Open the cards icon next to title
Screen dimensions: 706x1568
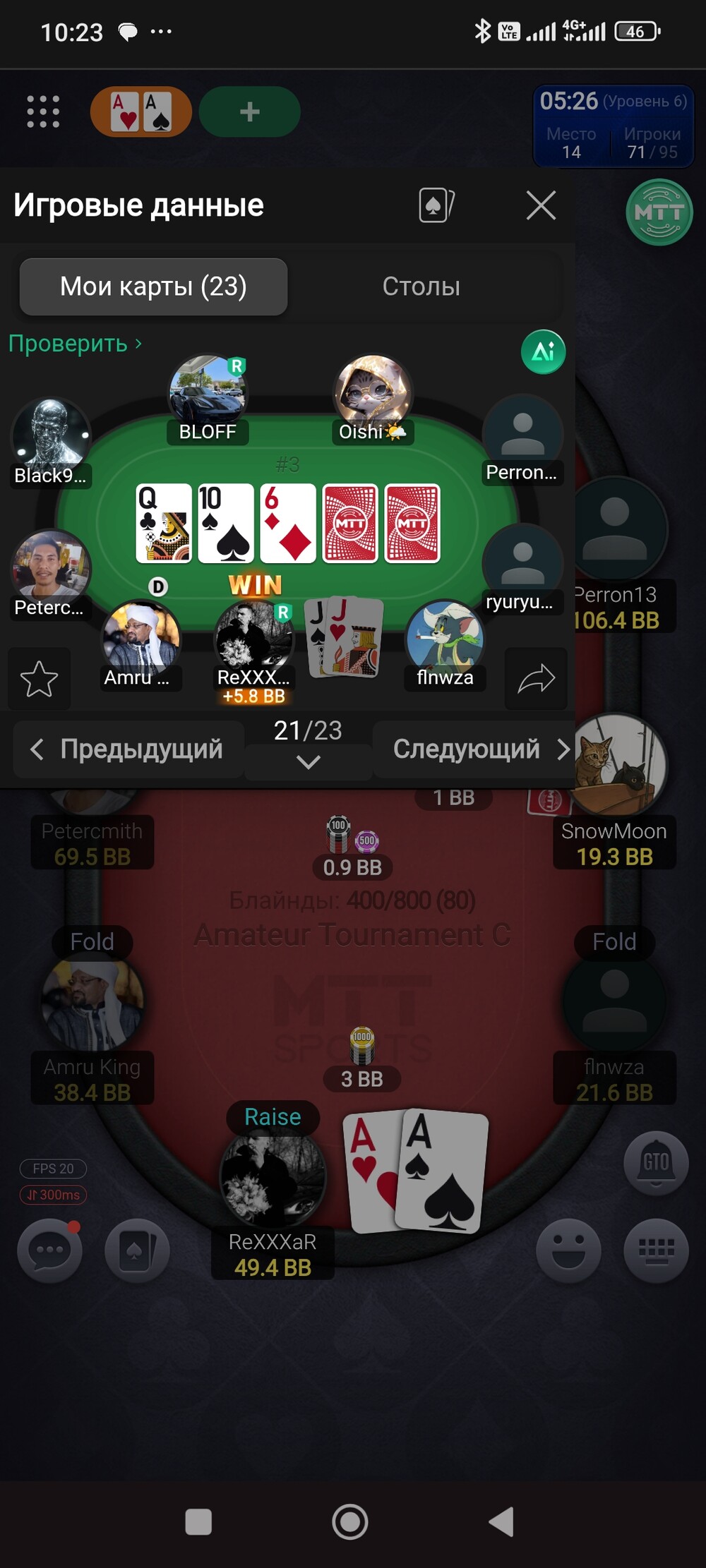(x=436, y=205)
